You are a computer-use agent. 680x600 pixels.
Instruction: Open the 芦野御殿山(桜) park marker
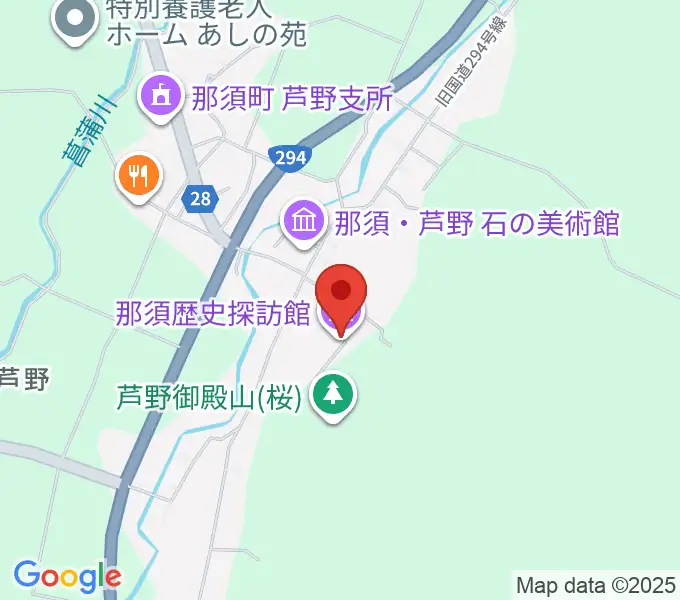click(333, 393)
